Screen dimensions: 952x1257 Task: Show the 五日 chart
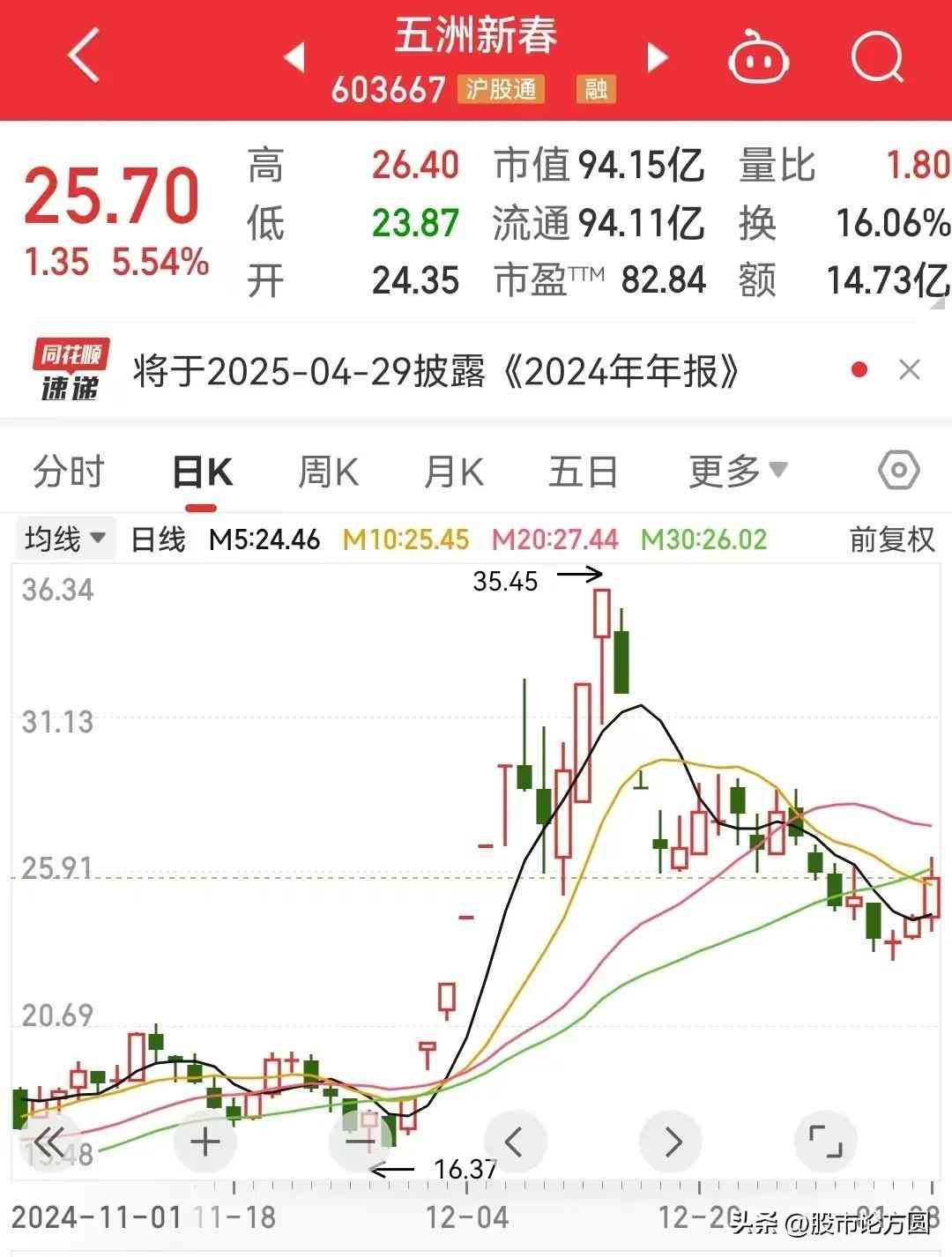click(x=583, y=472)
